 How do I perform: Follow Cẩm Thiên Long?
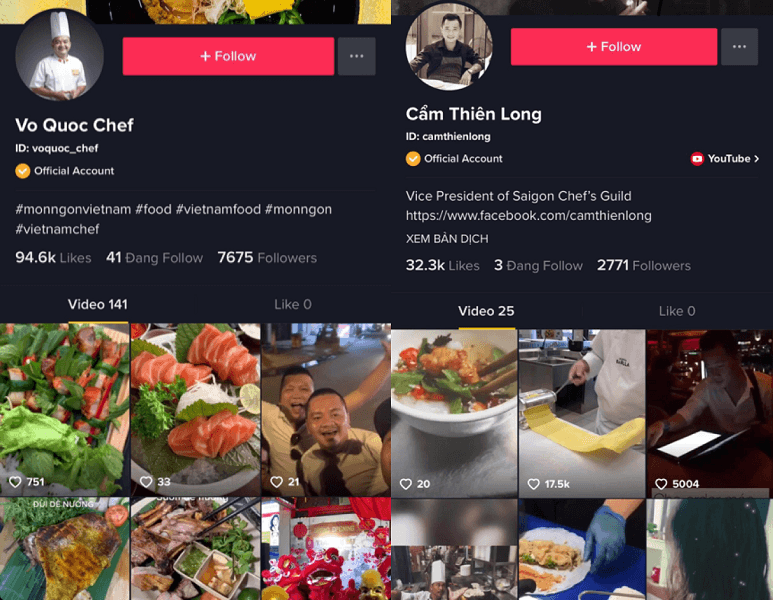pos(613,47)
